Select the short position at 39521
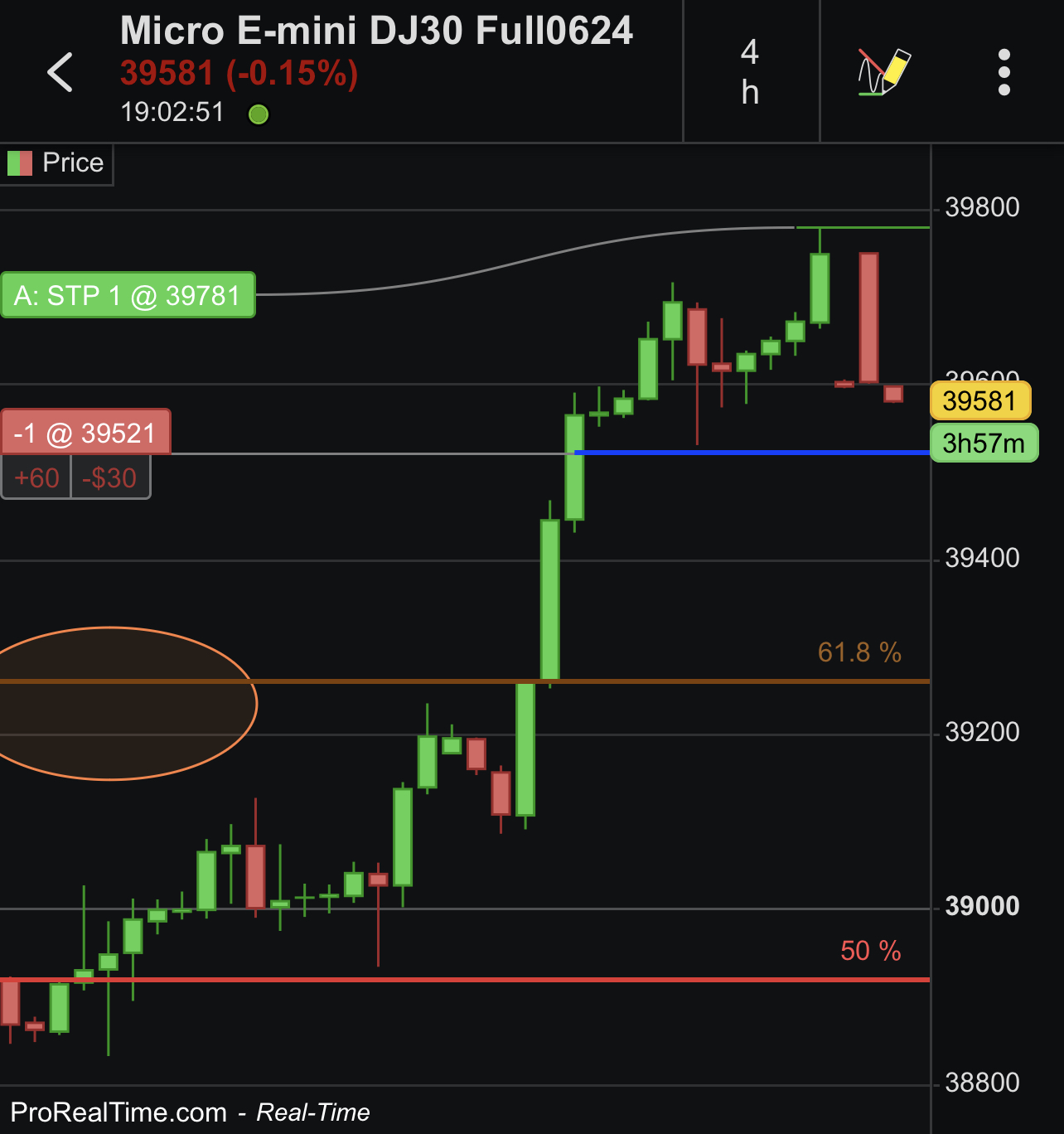 click(x=85, y=433)
